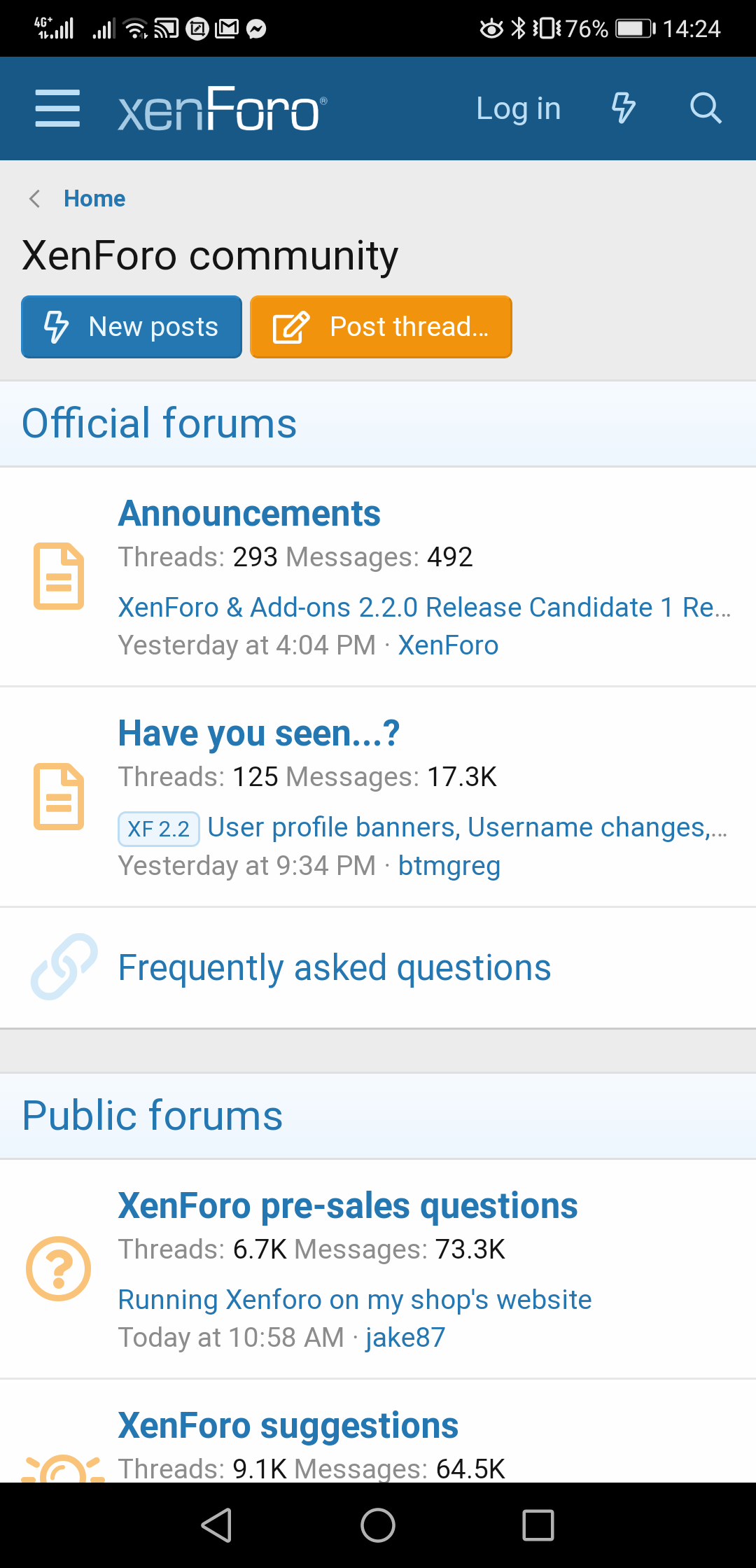Tap the system back button
This screenshot has width=756, height=1568.
[x=216, y=1525]
